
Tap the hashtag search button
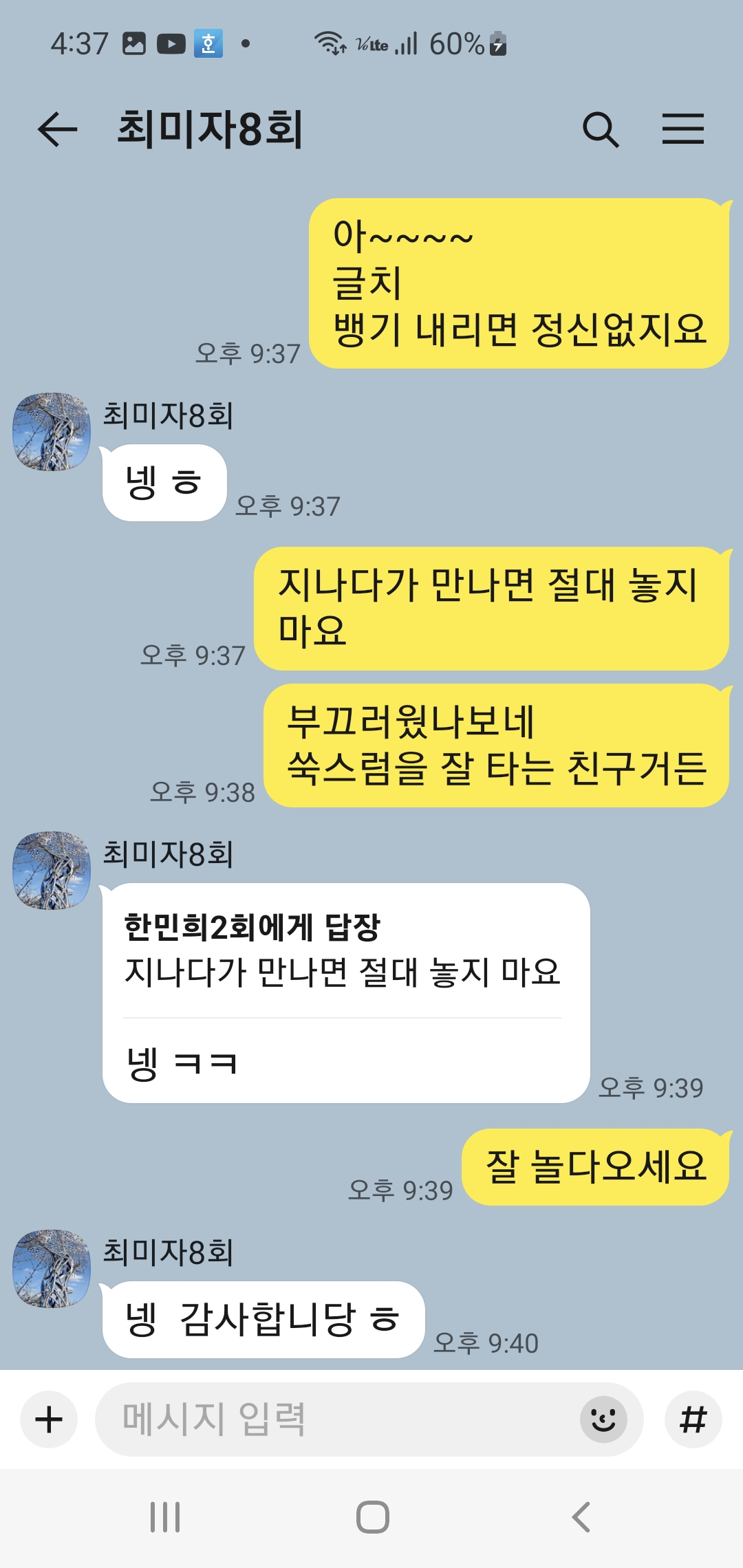click(693, 1419)
